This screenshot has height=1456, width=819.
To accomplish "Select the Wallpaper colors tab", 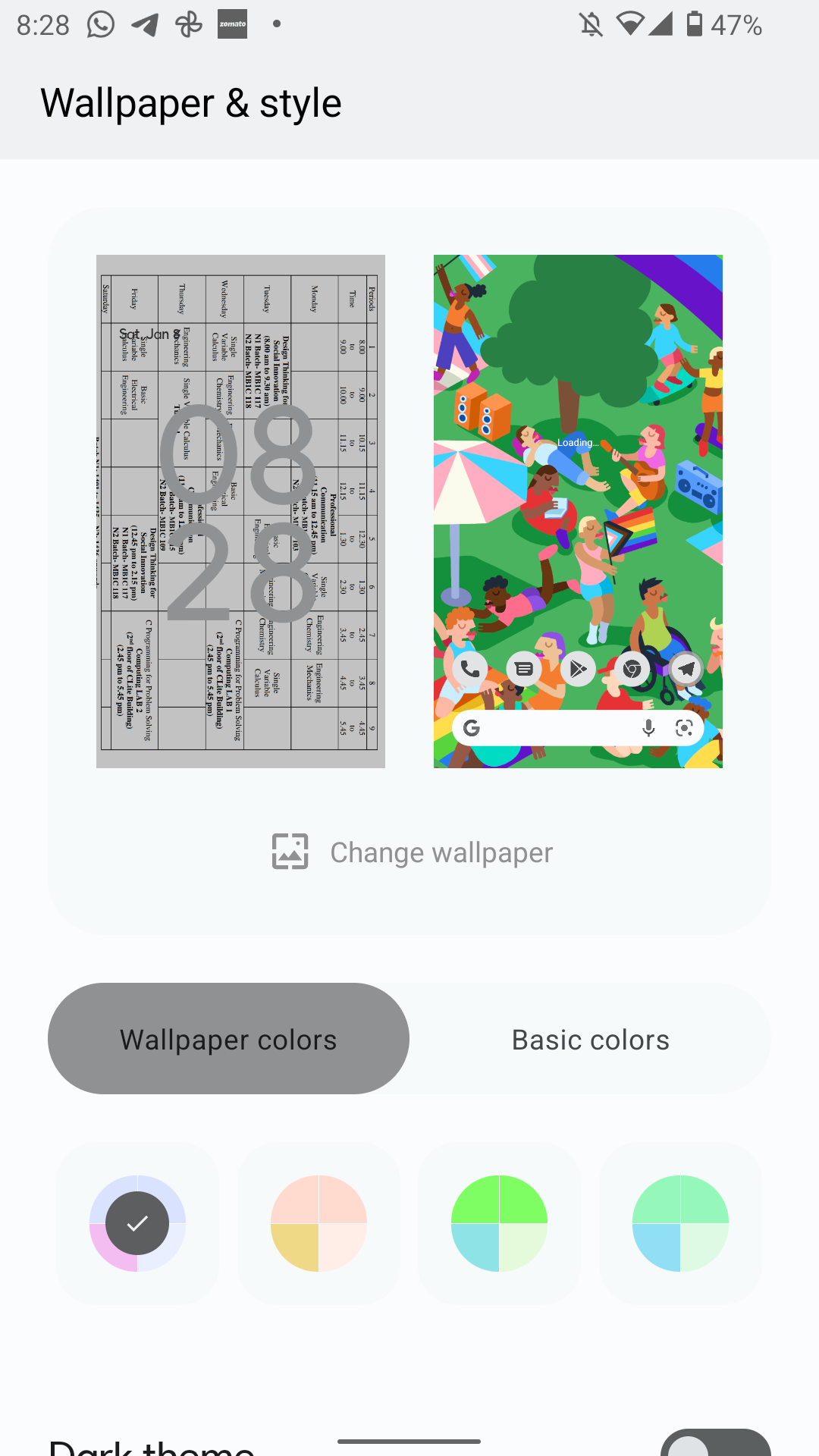I will (228, 1039).
